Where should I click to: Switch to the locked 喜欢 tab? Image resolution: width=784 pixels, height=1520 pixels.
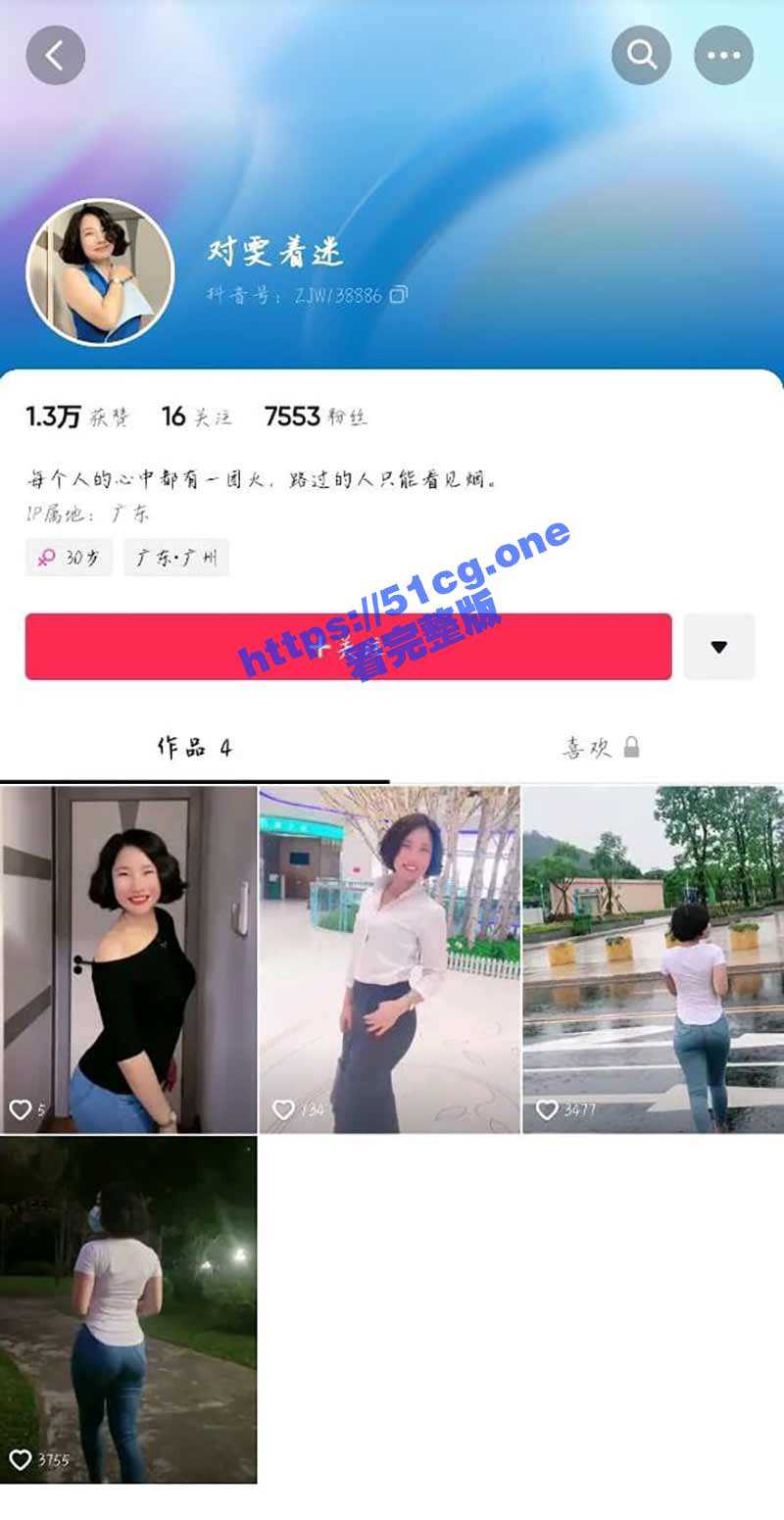click(x=600, y=748)
